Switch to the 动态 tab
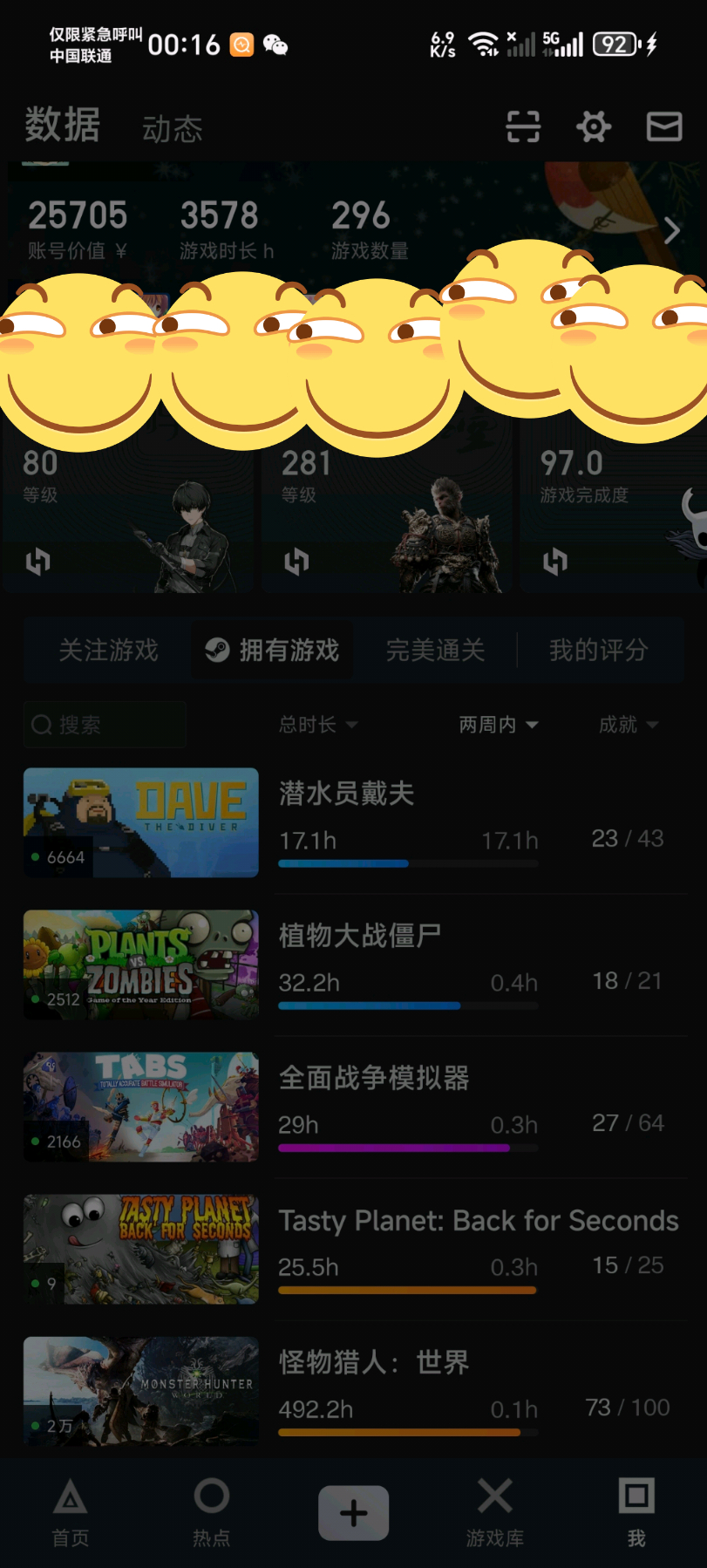This screenshot has height=1568, width=707. (x=173, y=129)
